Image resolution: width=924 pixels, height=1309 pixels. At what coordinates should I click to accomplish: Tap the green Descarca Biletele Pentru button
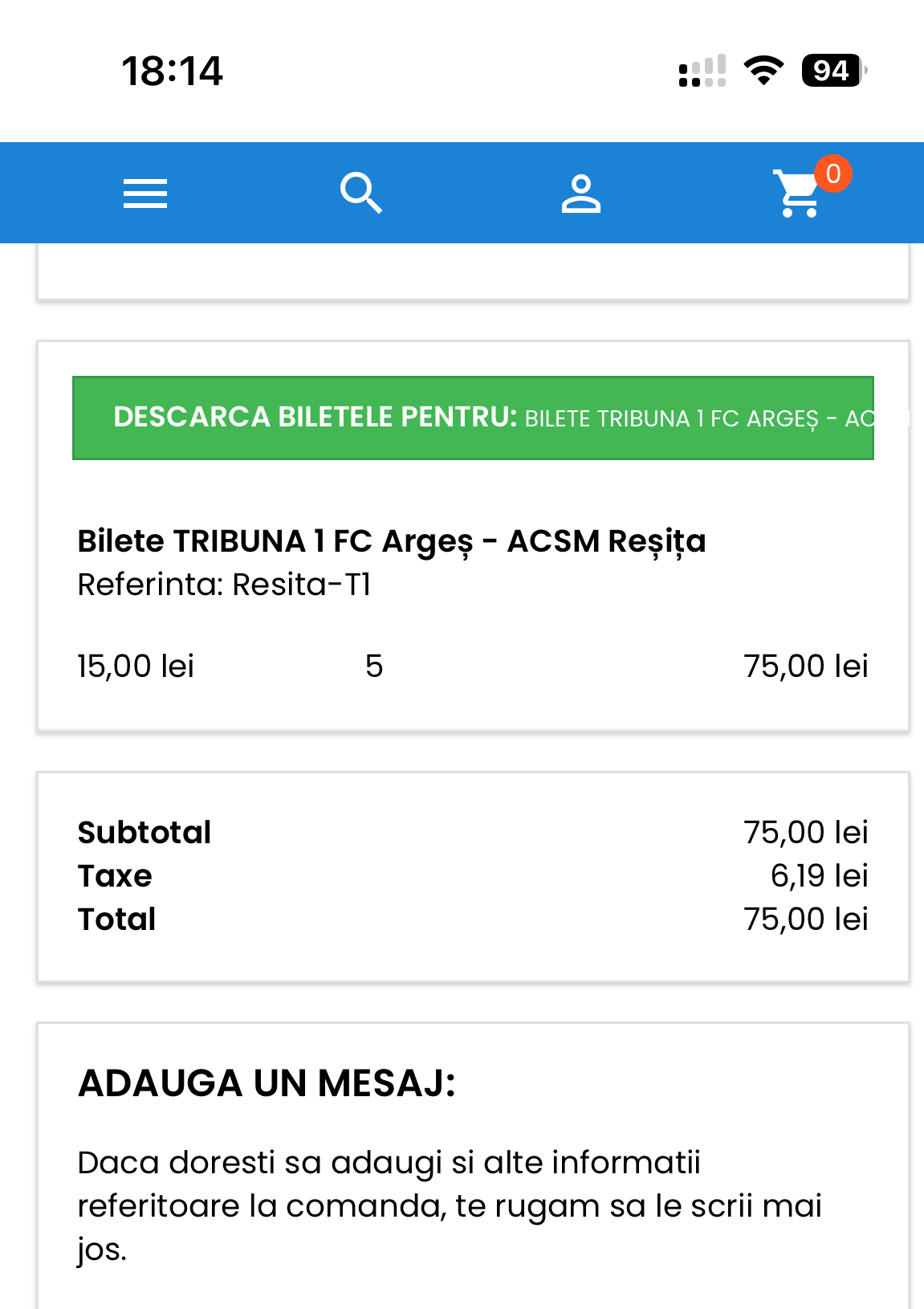click(473, 418)
